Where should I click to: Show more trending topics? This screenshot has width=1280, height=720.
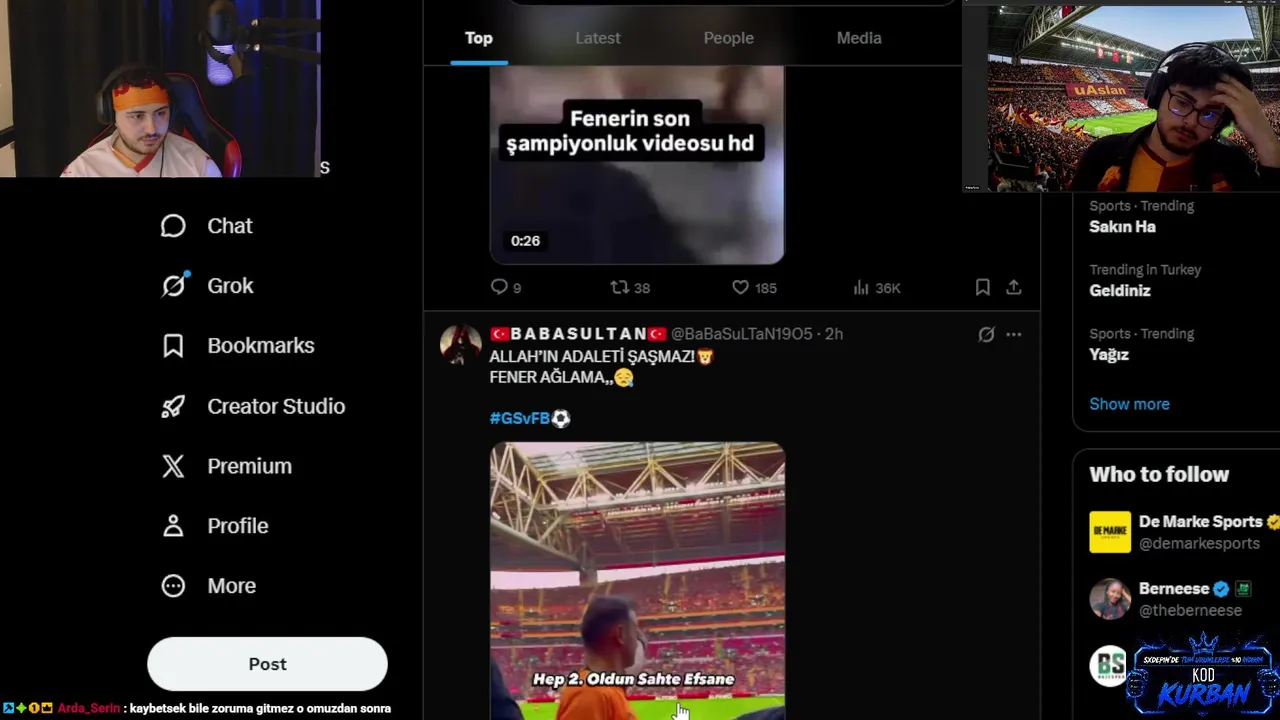pos(1129,404)
